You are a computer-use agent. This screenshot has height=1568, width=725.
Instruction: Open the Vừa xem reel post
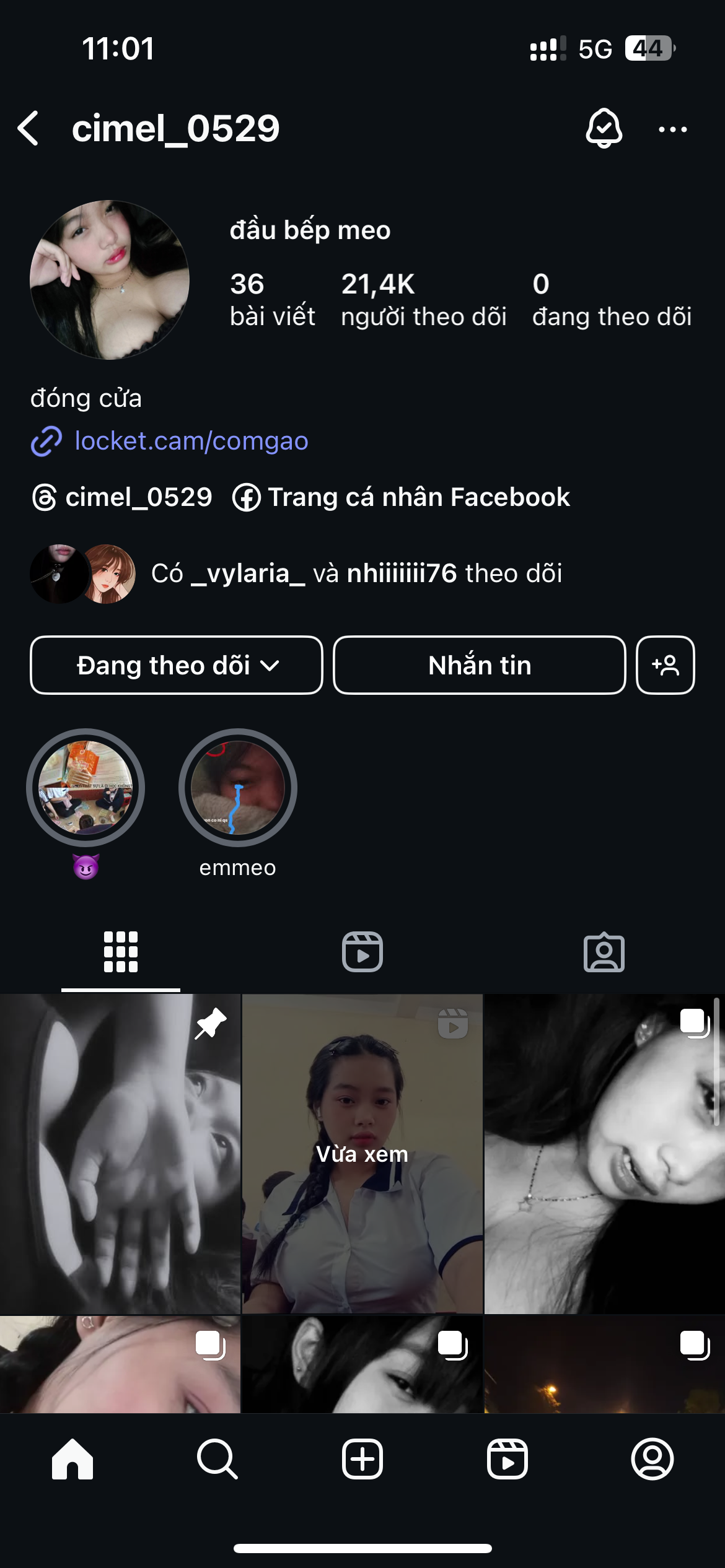pyautogui.click(x=362, y=1153)
